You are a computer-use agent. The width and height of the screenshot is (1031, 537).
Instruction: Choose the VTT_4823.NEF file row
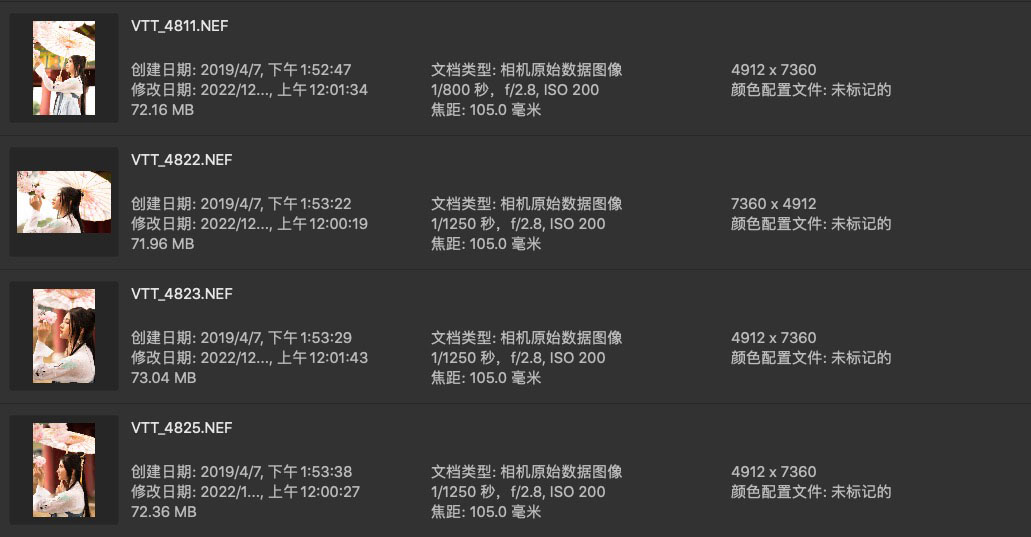[x=181, y=294]
